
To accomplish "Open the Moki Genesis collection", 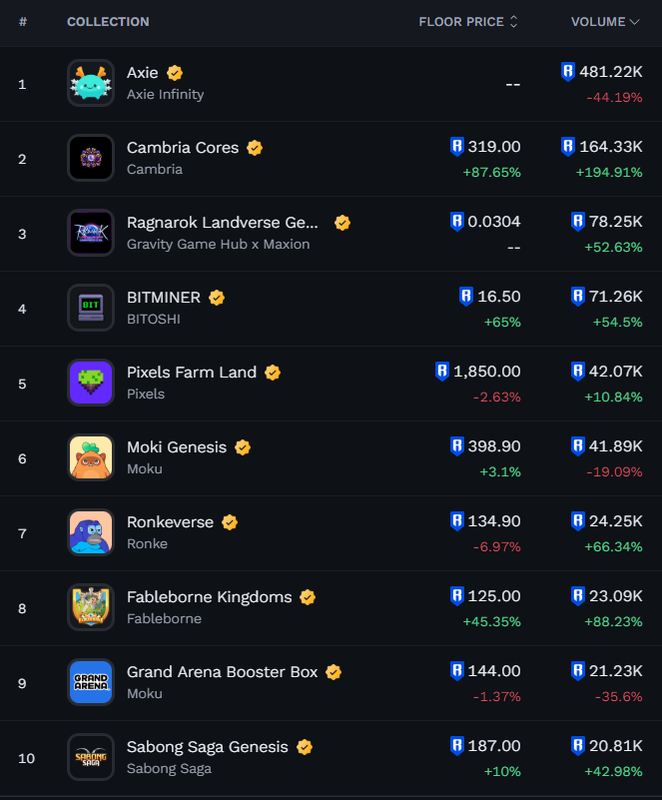I will point(176,447).
